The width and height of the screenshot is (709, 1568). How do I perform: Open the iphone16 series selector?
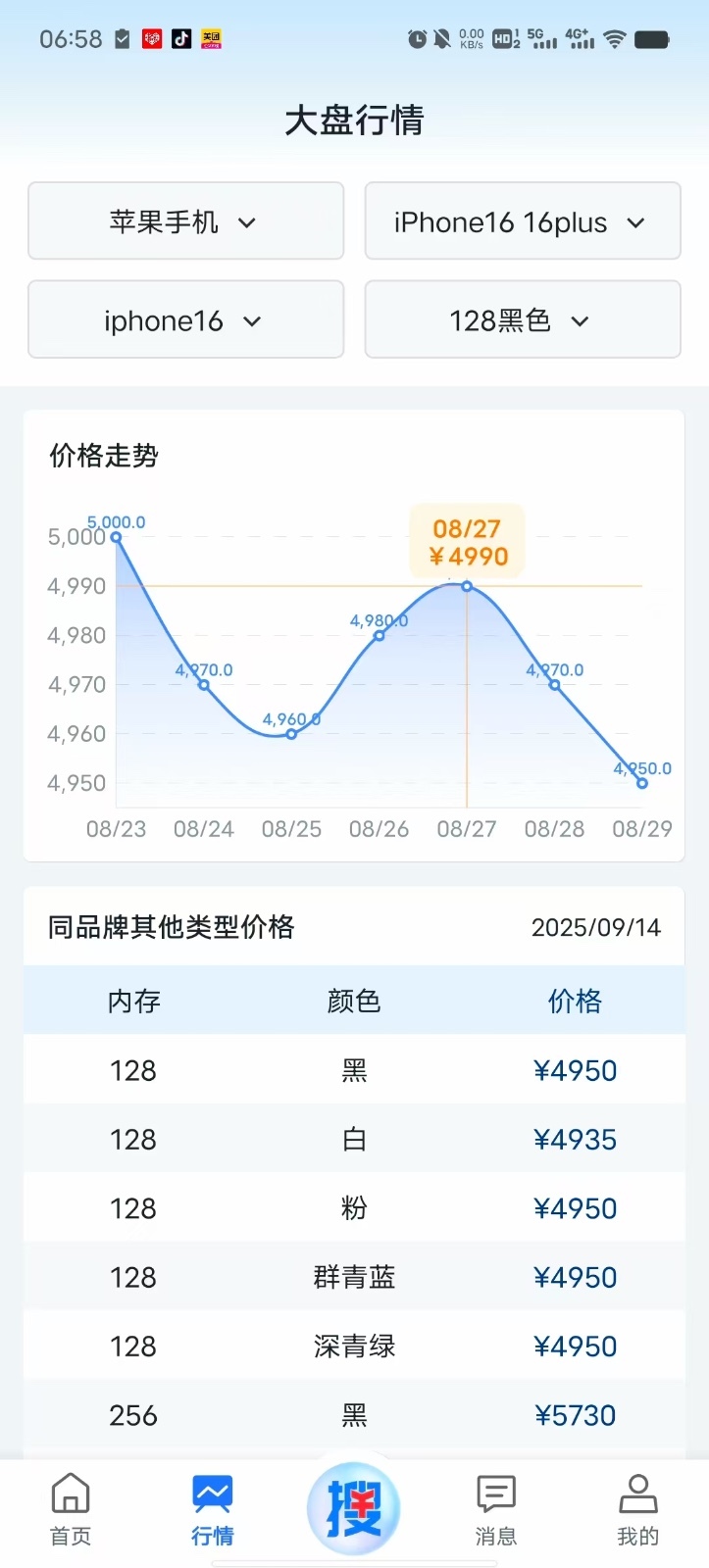[185, 319]
